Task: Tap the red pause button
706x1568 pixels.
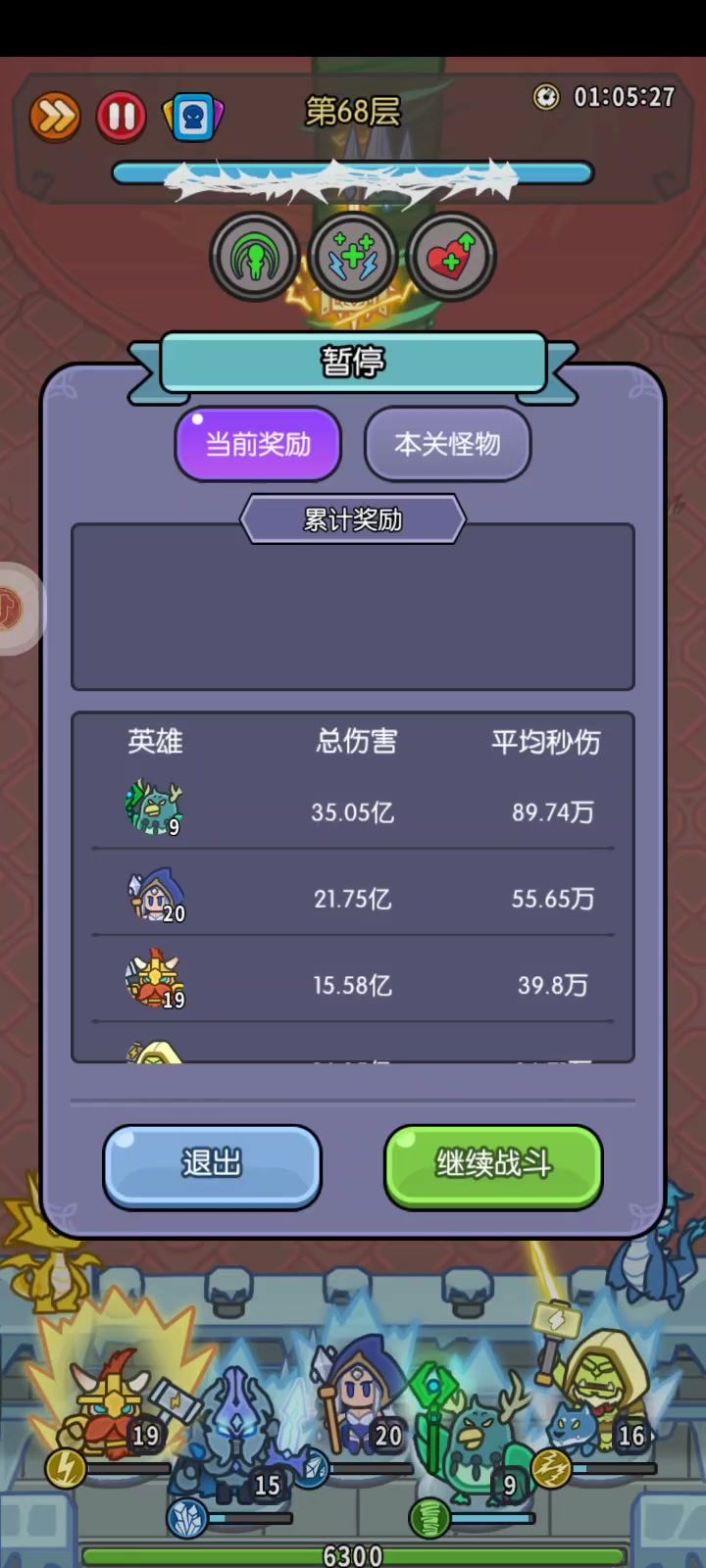Action: (122, 118)
